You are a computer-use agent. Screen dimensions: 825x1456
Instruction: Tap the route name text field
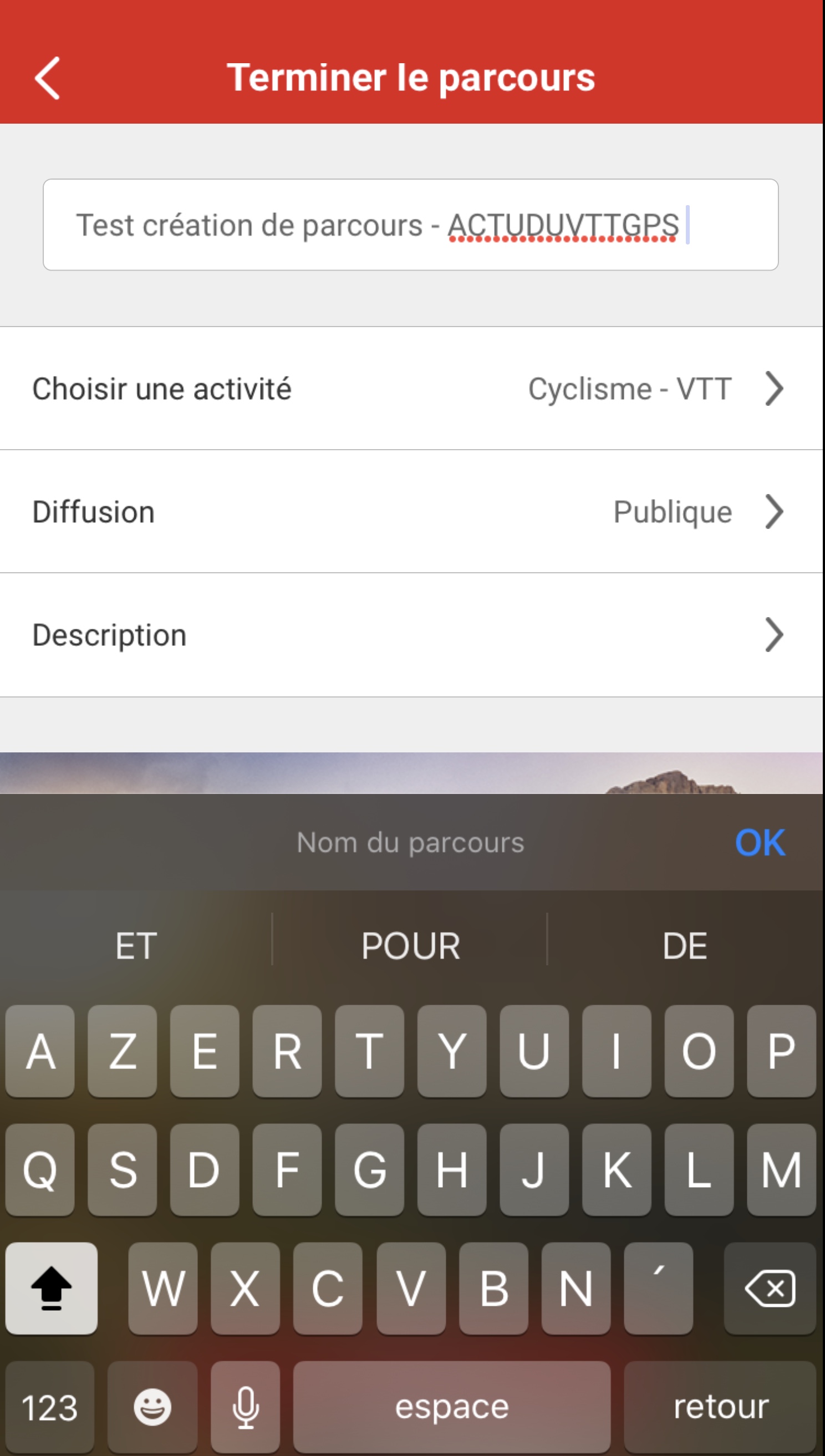(x=411, y=225)
